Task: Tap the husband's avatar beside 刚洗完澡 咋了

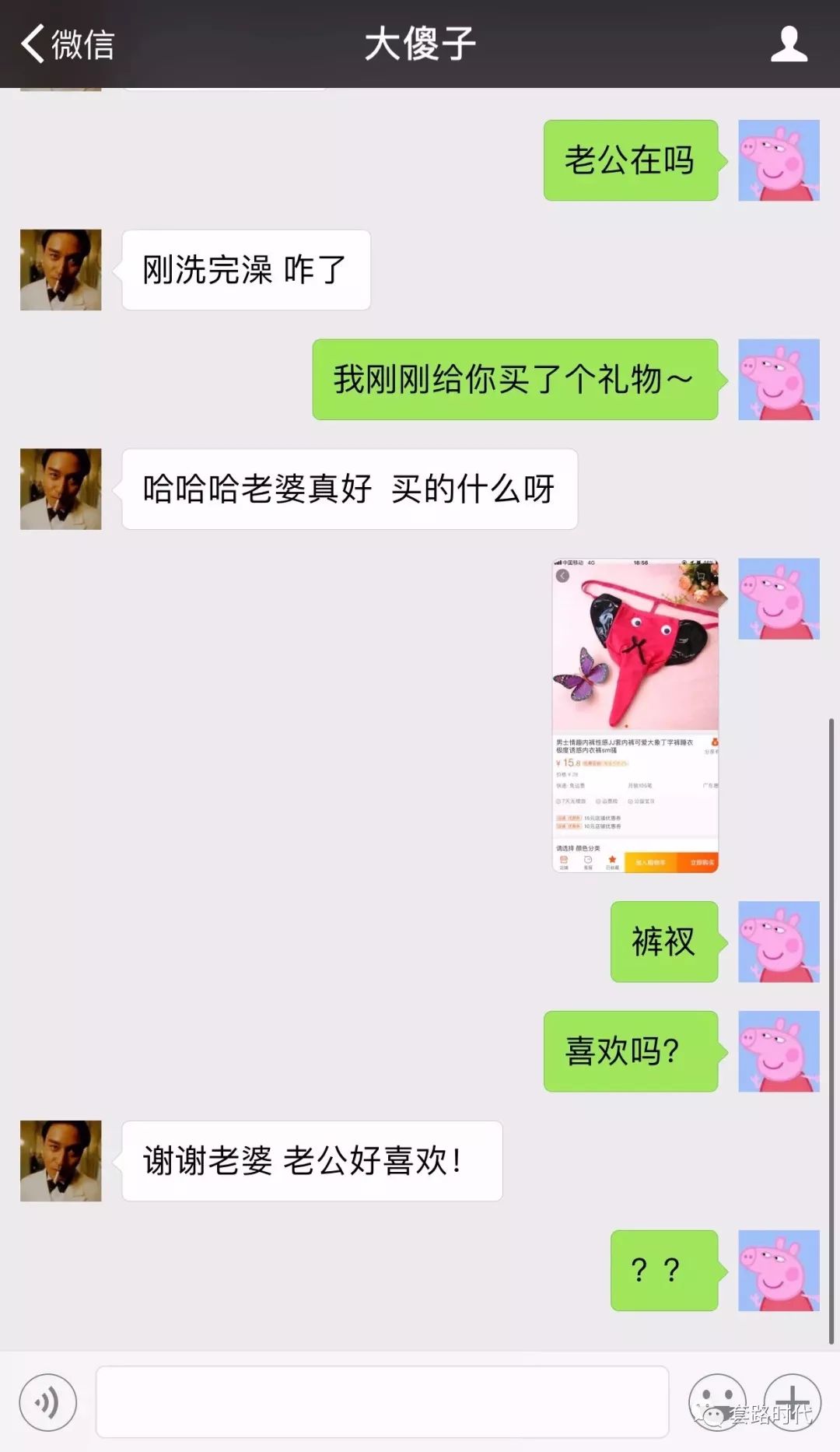Action: [61, 270]
